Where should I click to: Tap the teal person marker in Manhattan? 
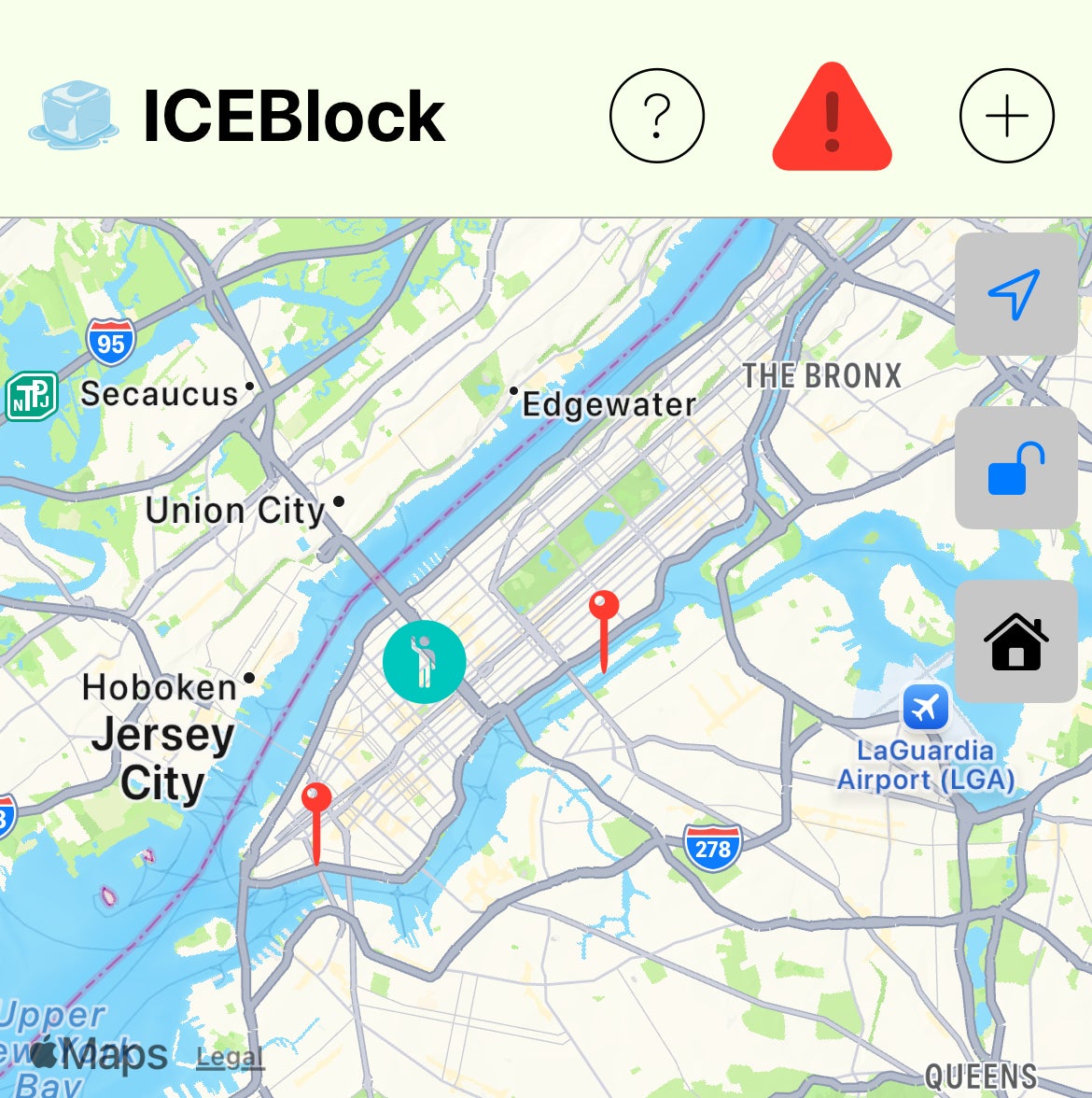425,661
